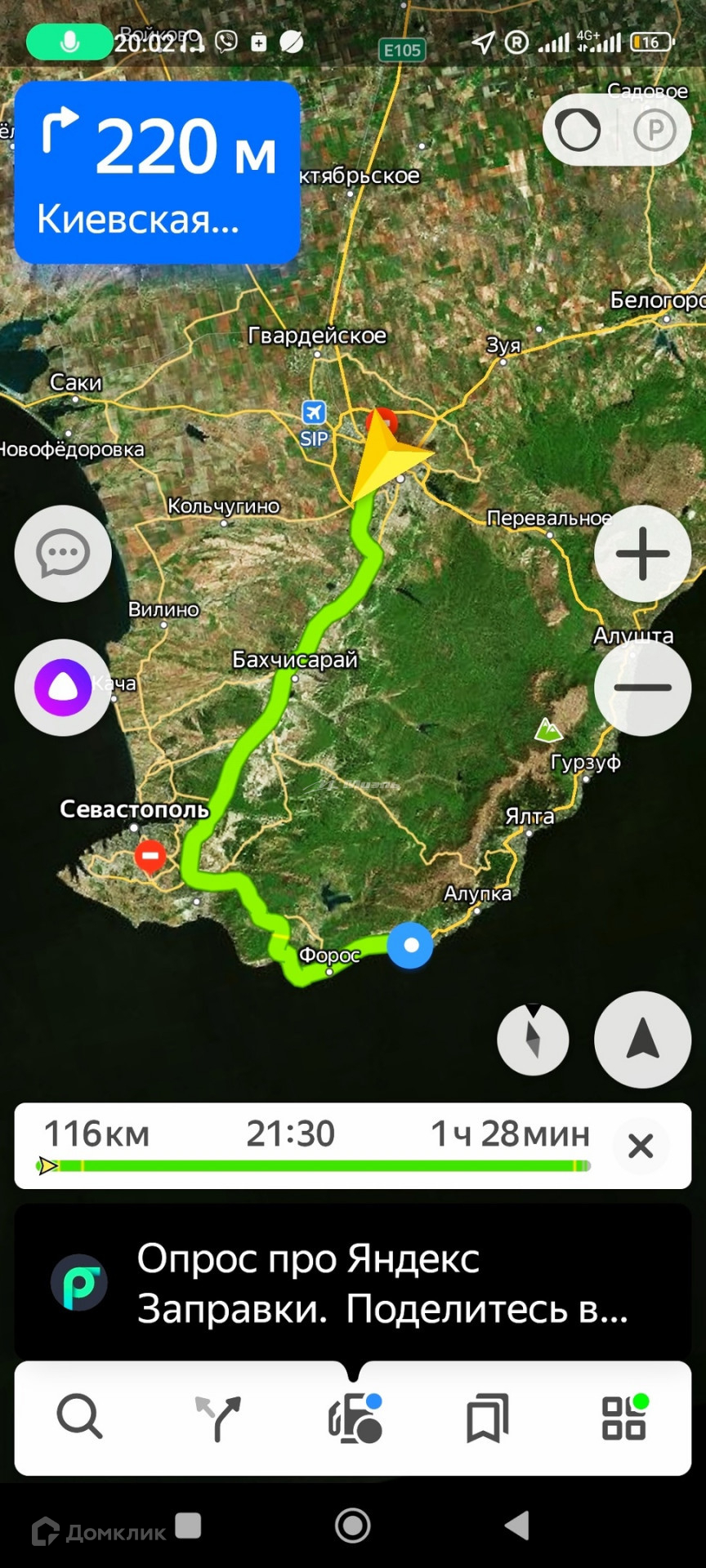Open the road chat speech bubble
Image resolution: width=706 pixels, height=1568 pixels.
63,554
